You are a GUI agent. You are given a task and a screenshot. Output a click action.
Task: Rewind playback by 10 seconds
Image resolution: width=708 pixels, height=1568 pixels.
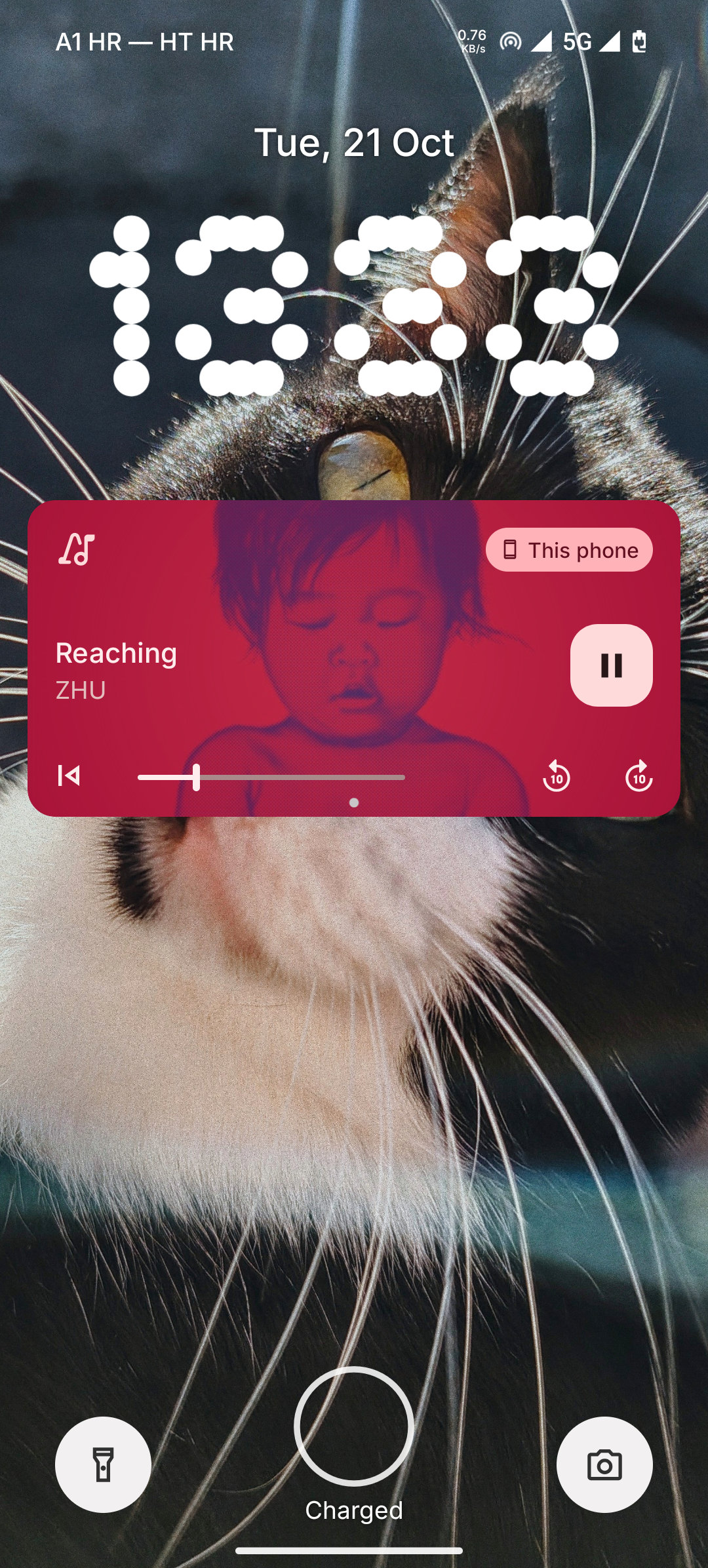tap(557, 776)
